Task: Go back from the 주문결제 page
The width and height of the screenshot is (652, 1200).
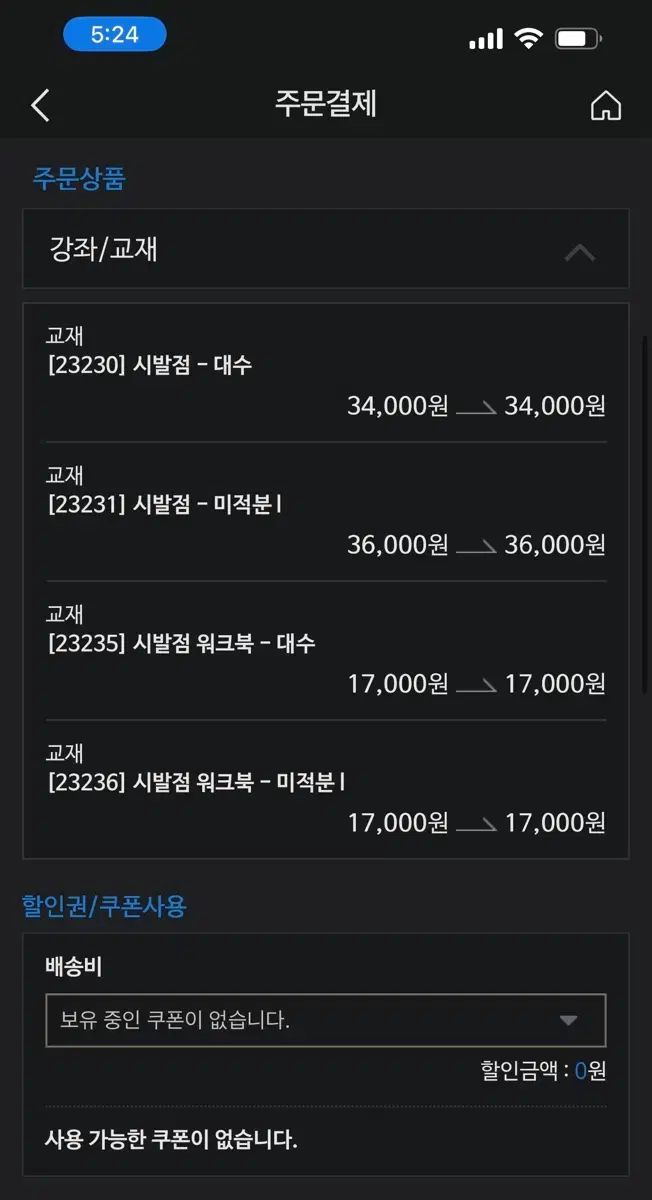Action: (x=40, y=104)
